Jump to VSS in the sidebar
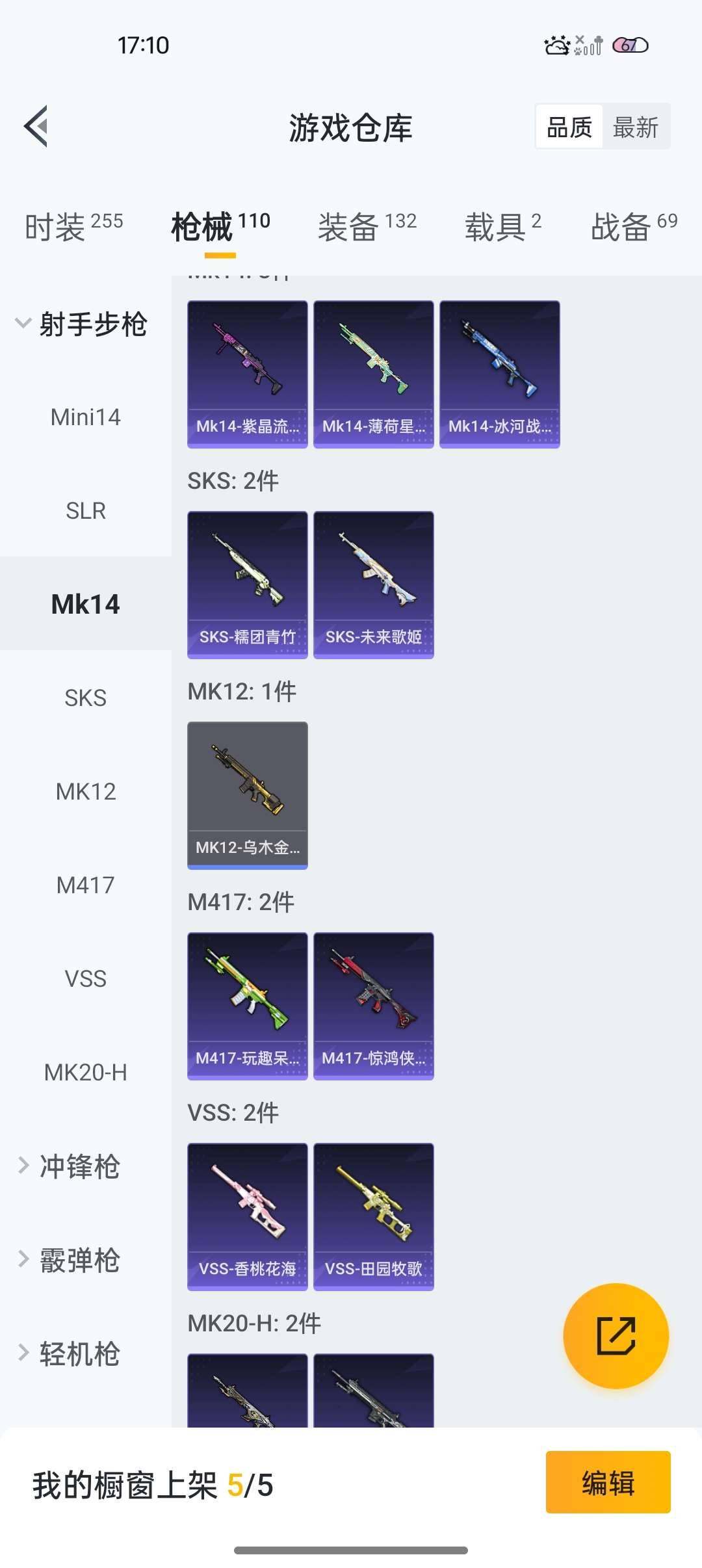This screenshot has height=1568, width=702. coord(86,978)
